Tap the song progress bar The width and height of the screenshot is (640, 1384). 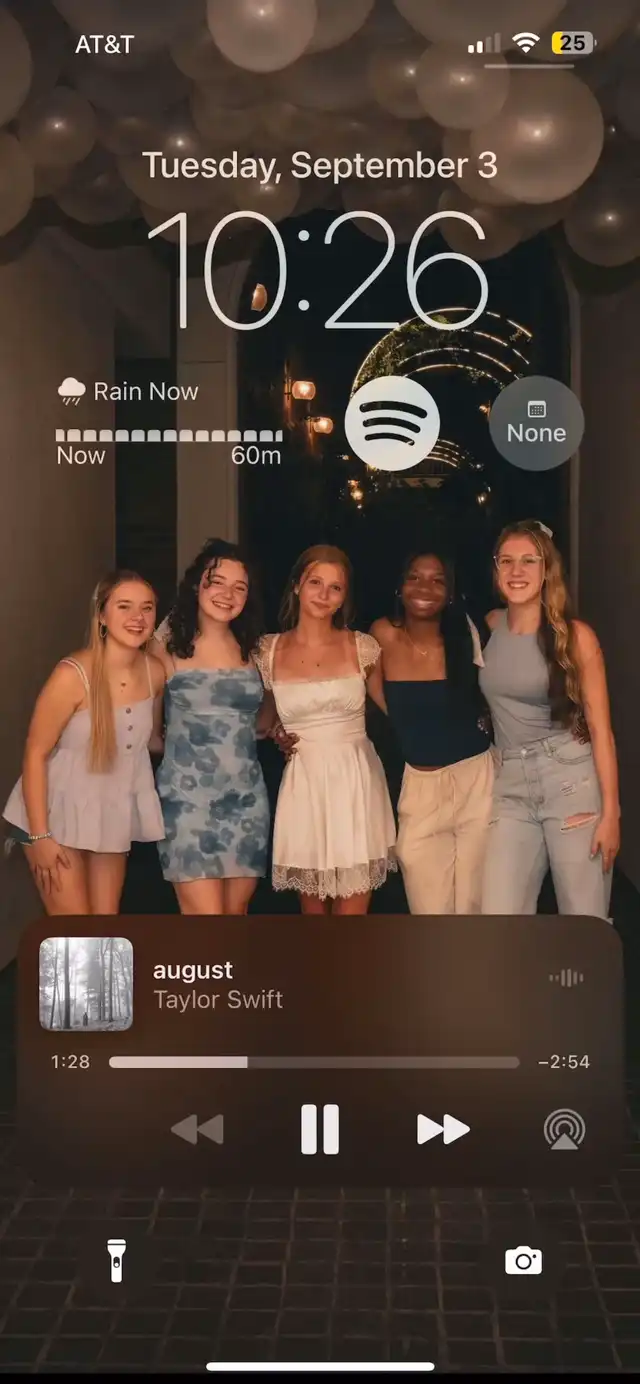tap(313, 1062)
